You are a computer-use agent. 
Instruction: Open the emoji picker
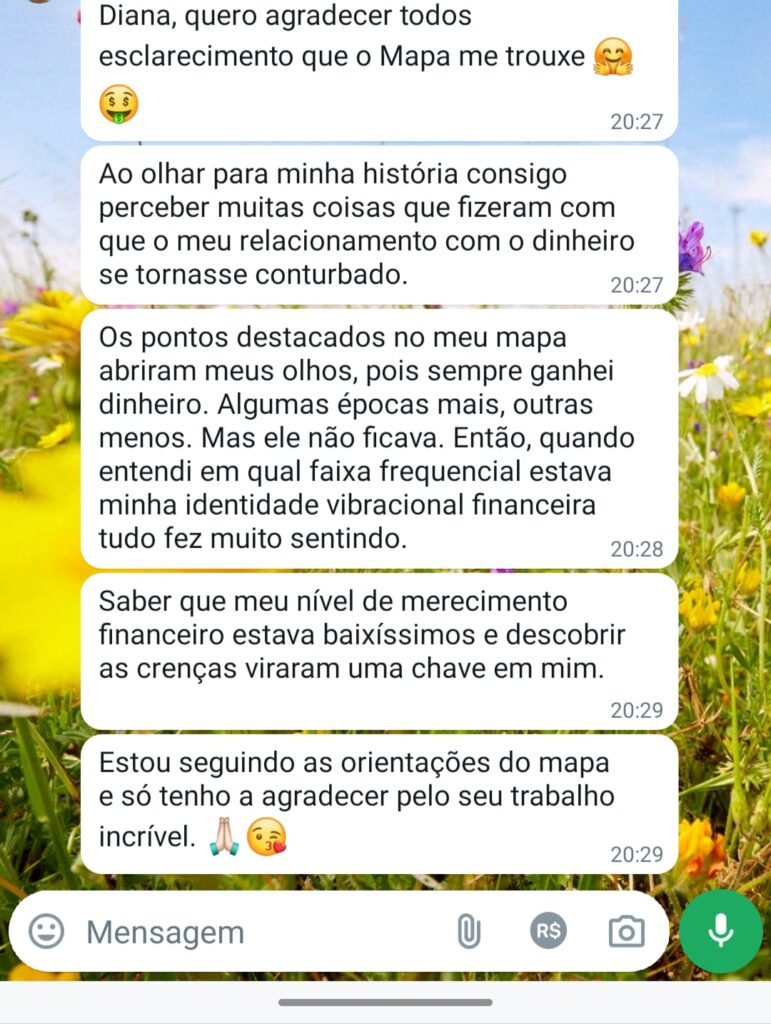[x=46, y=932]
